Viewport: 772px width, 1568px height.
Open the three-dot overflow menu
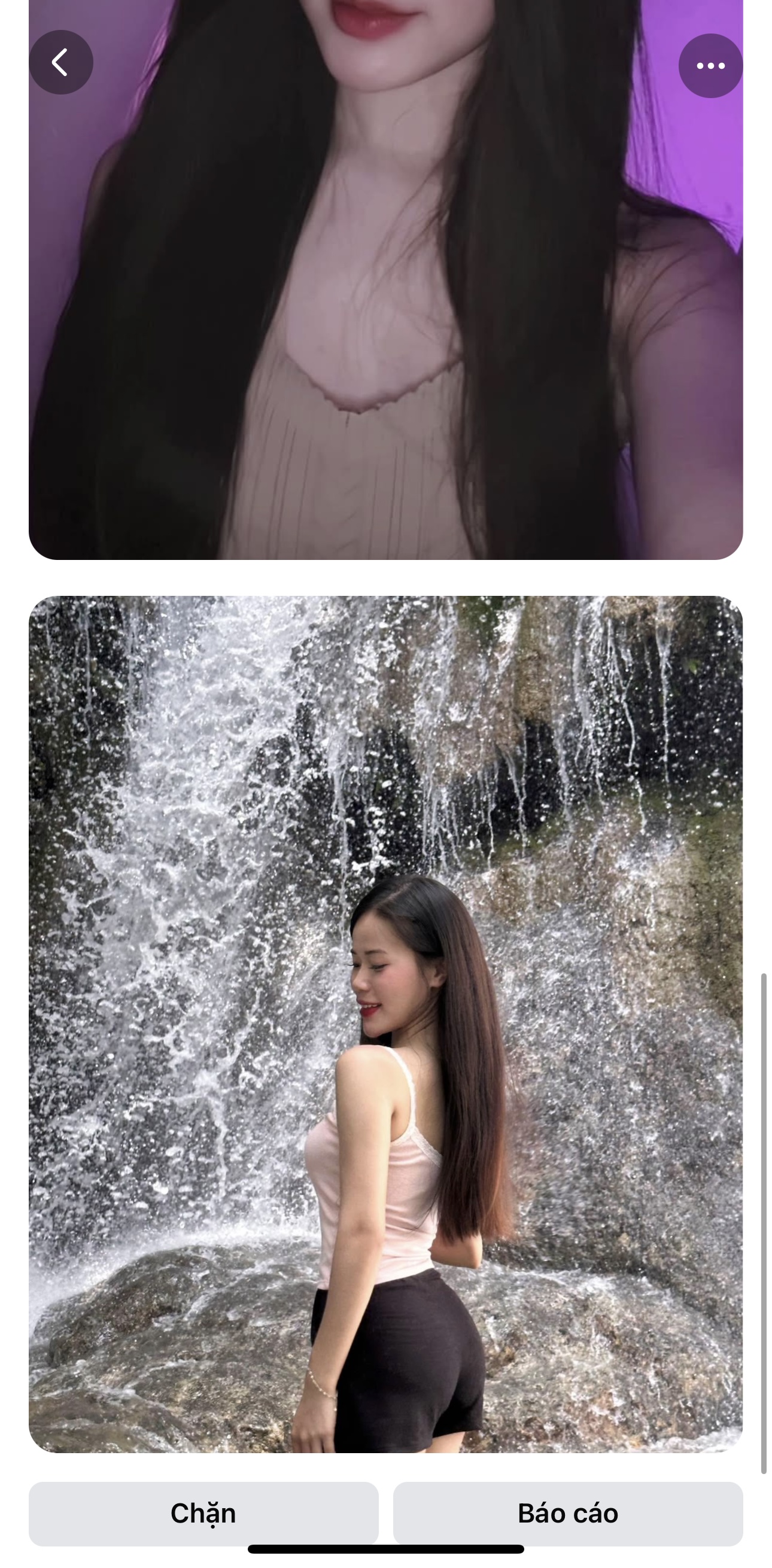coord(710,66)
